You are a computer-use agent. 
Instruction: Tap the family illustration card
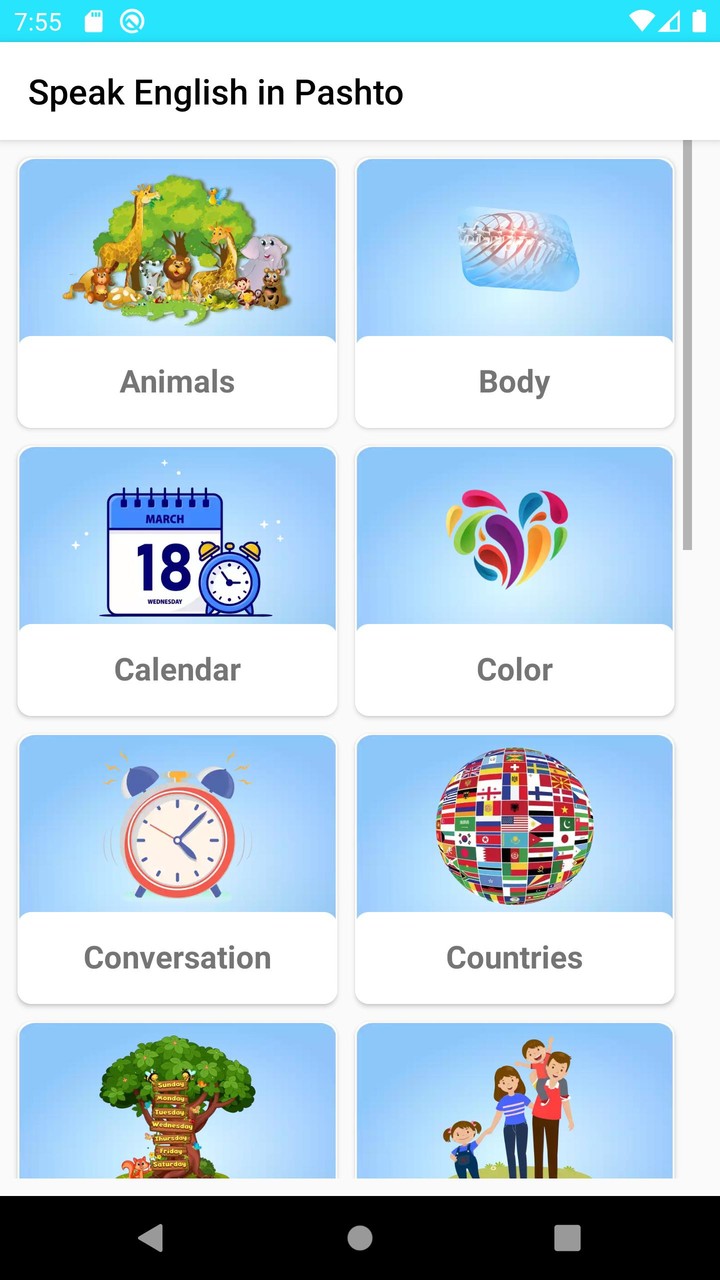point(514,1100)
